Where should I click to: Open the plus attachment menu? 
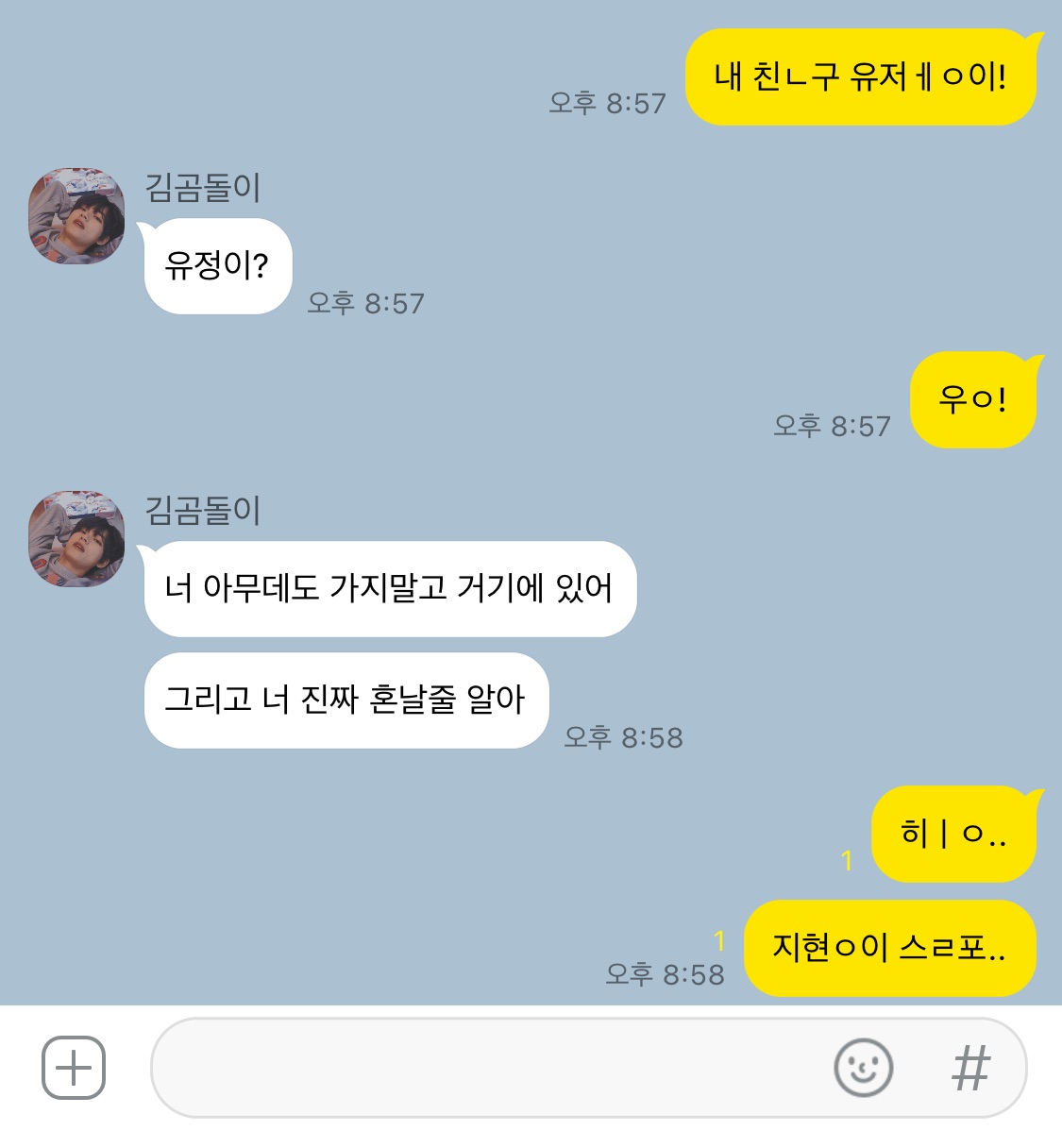(x=74, y=1068)
